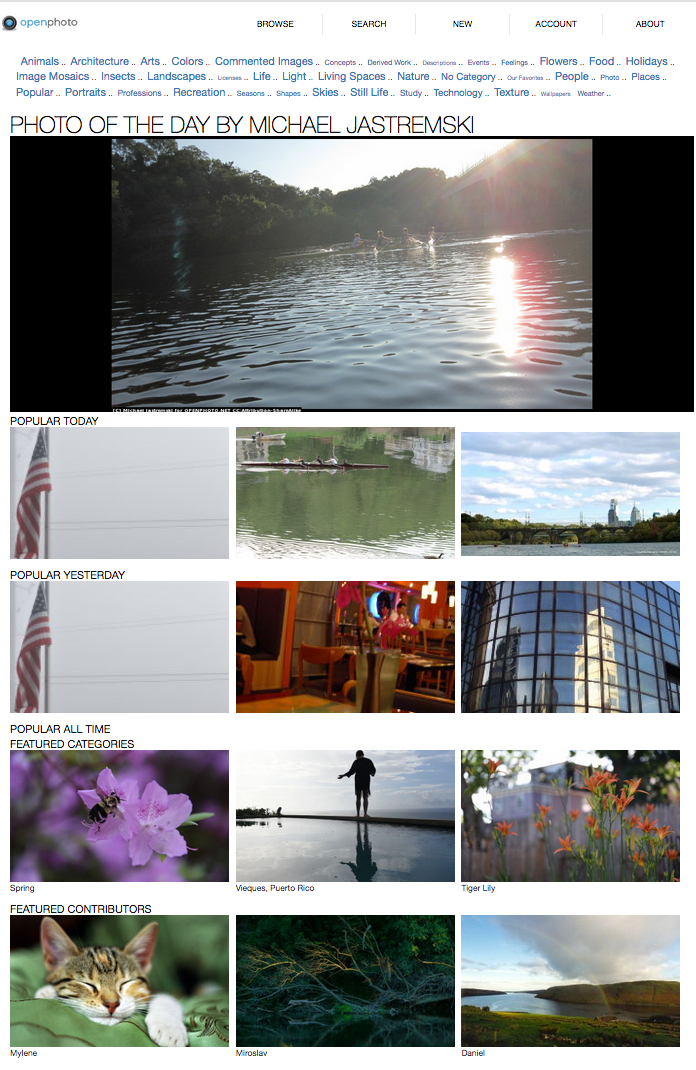Open the Texture category link
The height and width of the screenshot is (1070, 696).
pyautogui.click(x=511, y=93)
